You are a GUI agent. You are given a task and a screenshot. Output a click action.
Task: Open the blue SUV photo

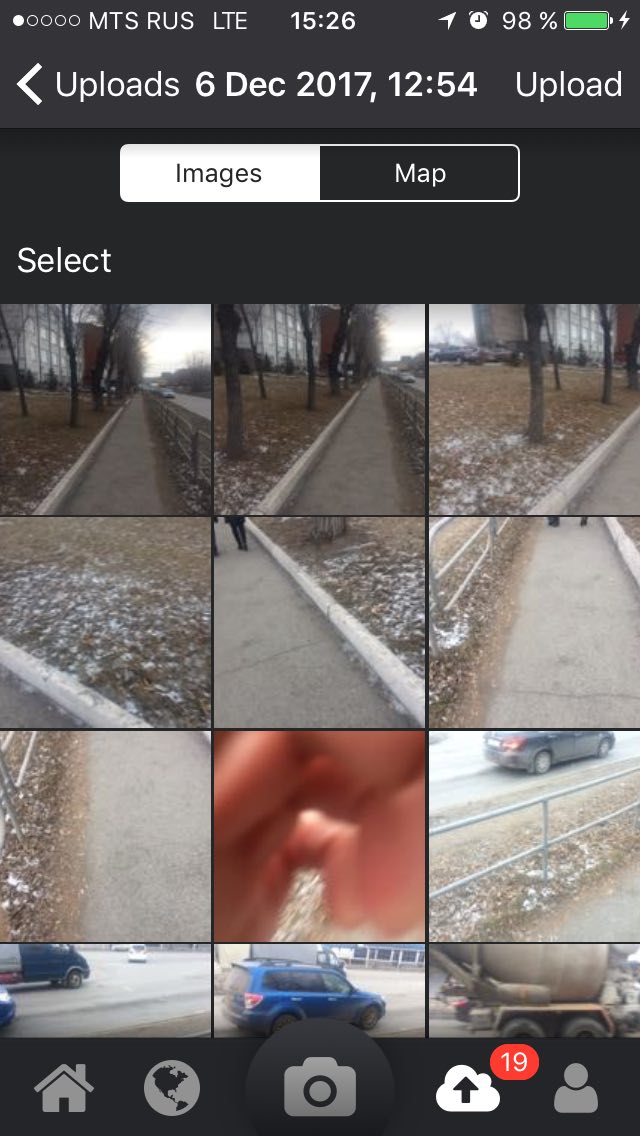pos(320,991)
